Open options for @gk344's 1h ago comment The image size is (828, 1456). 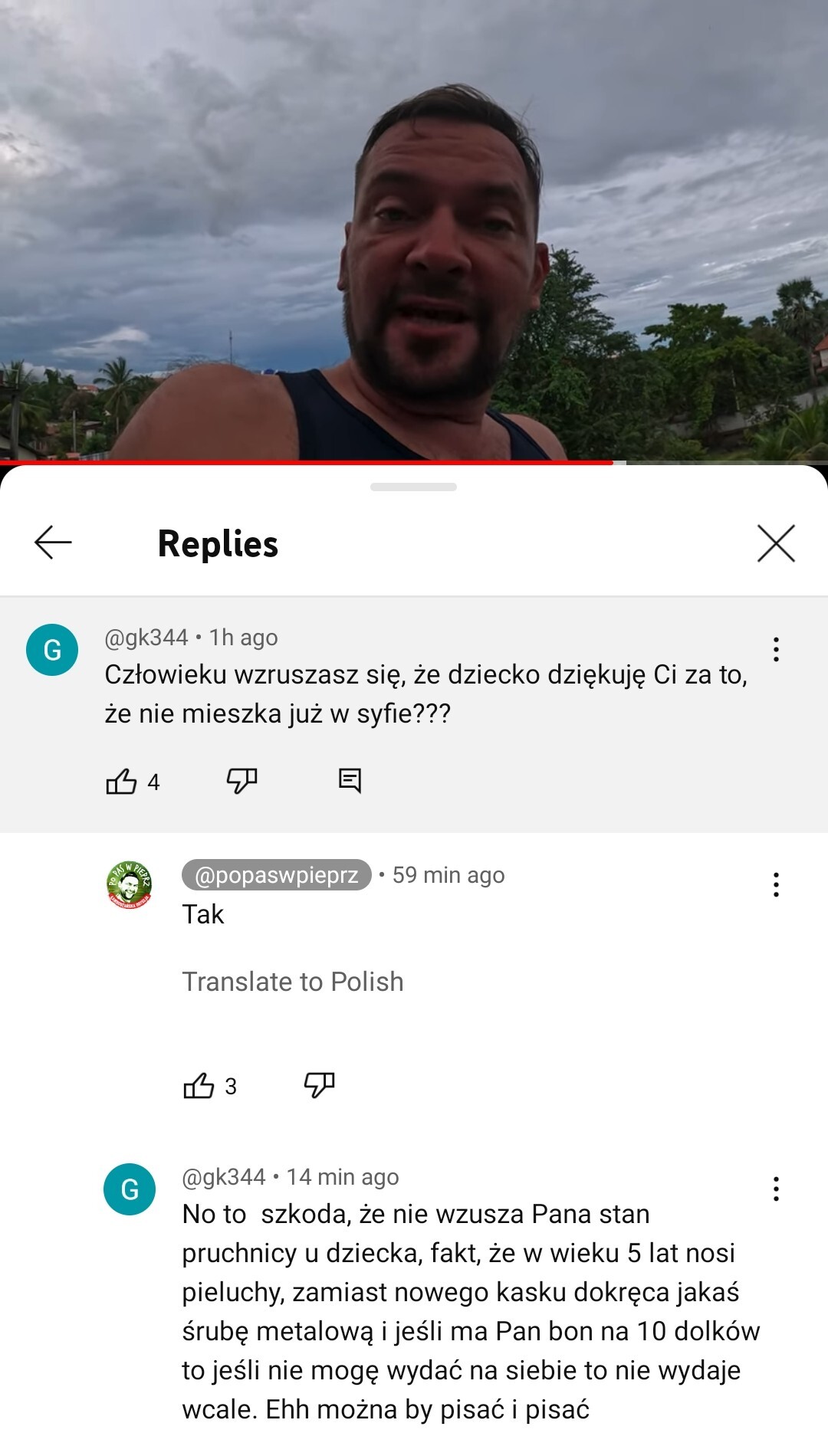[x=776, y=649]
